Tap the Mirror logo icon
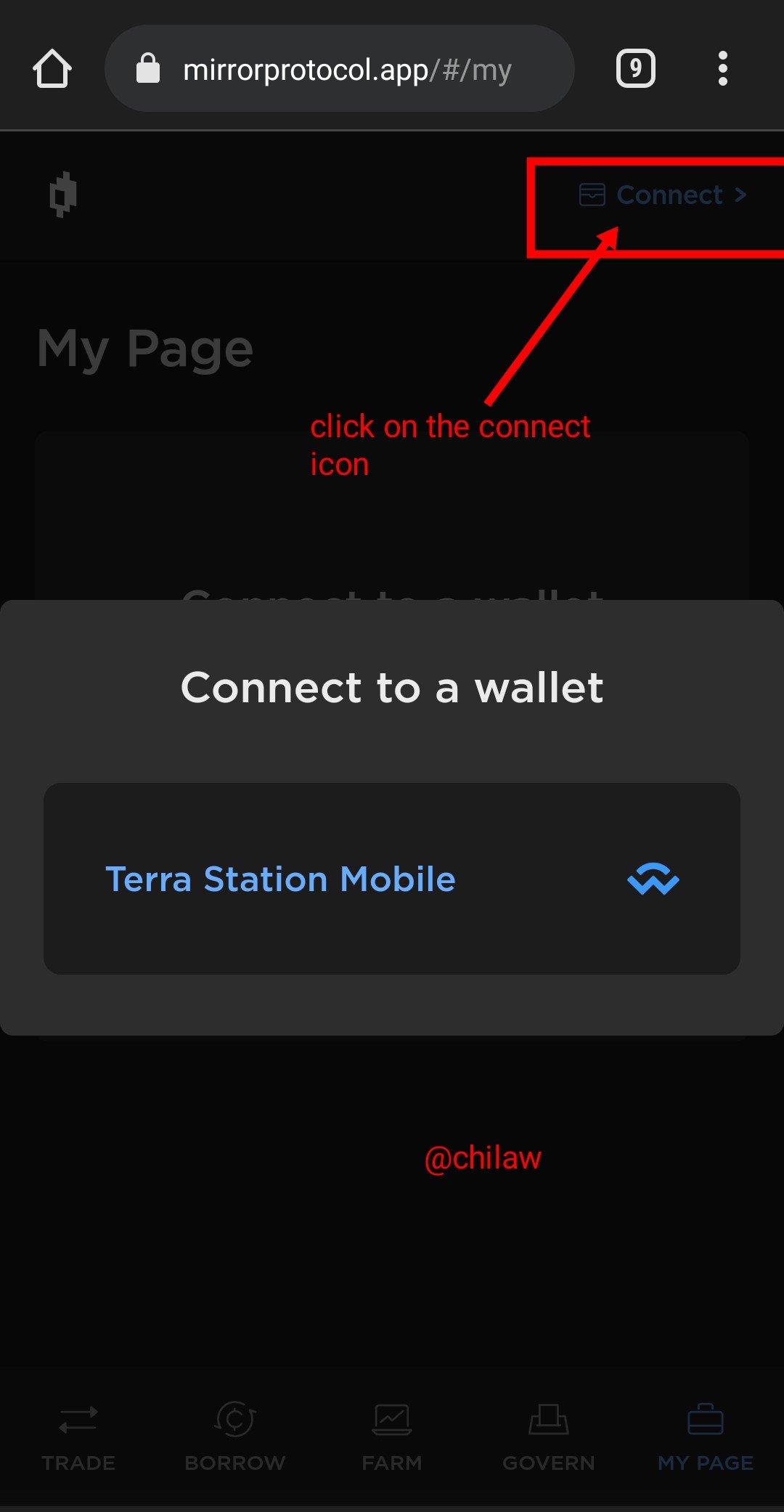 (63, 195)
